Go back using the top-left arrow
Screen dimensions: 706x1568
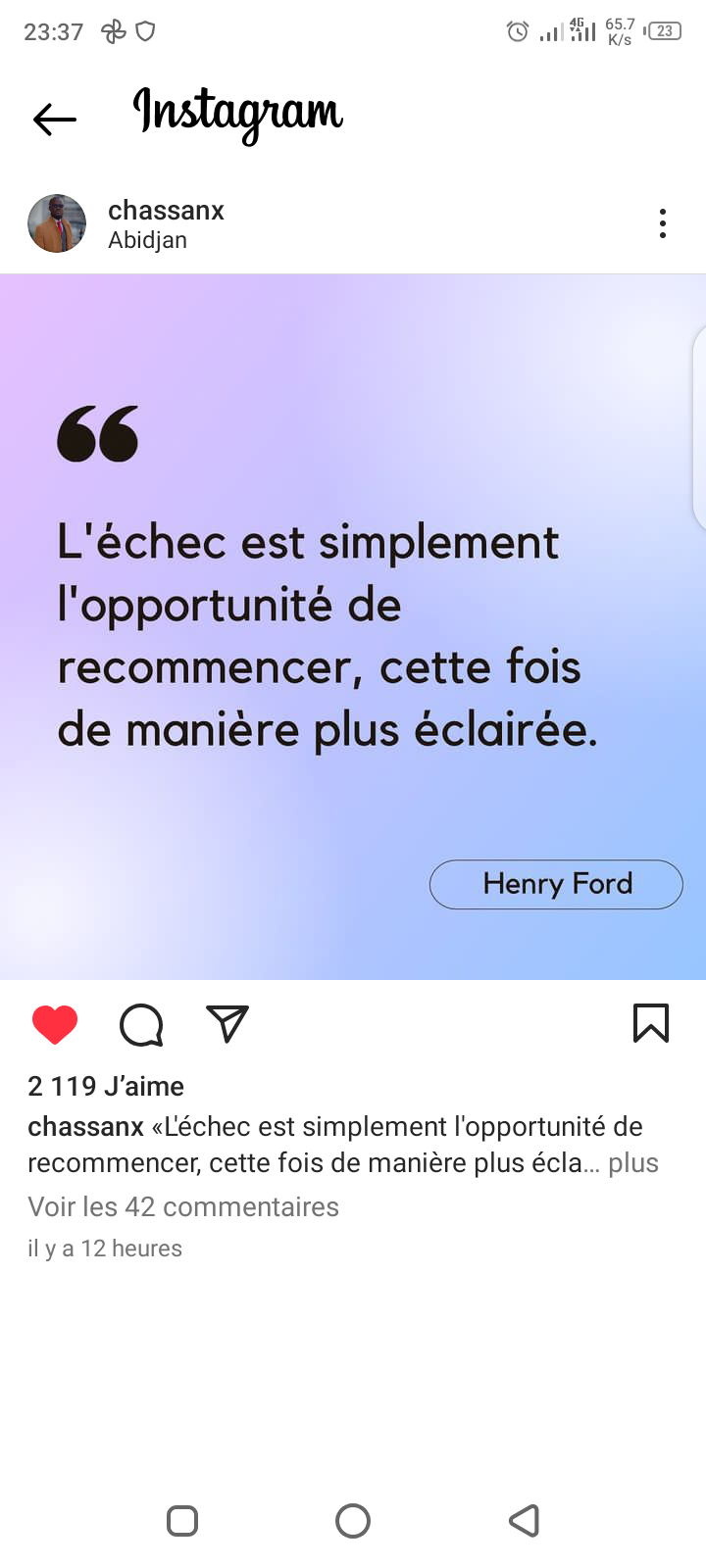pos(55,120)
